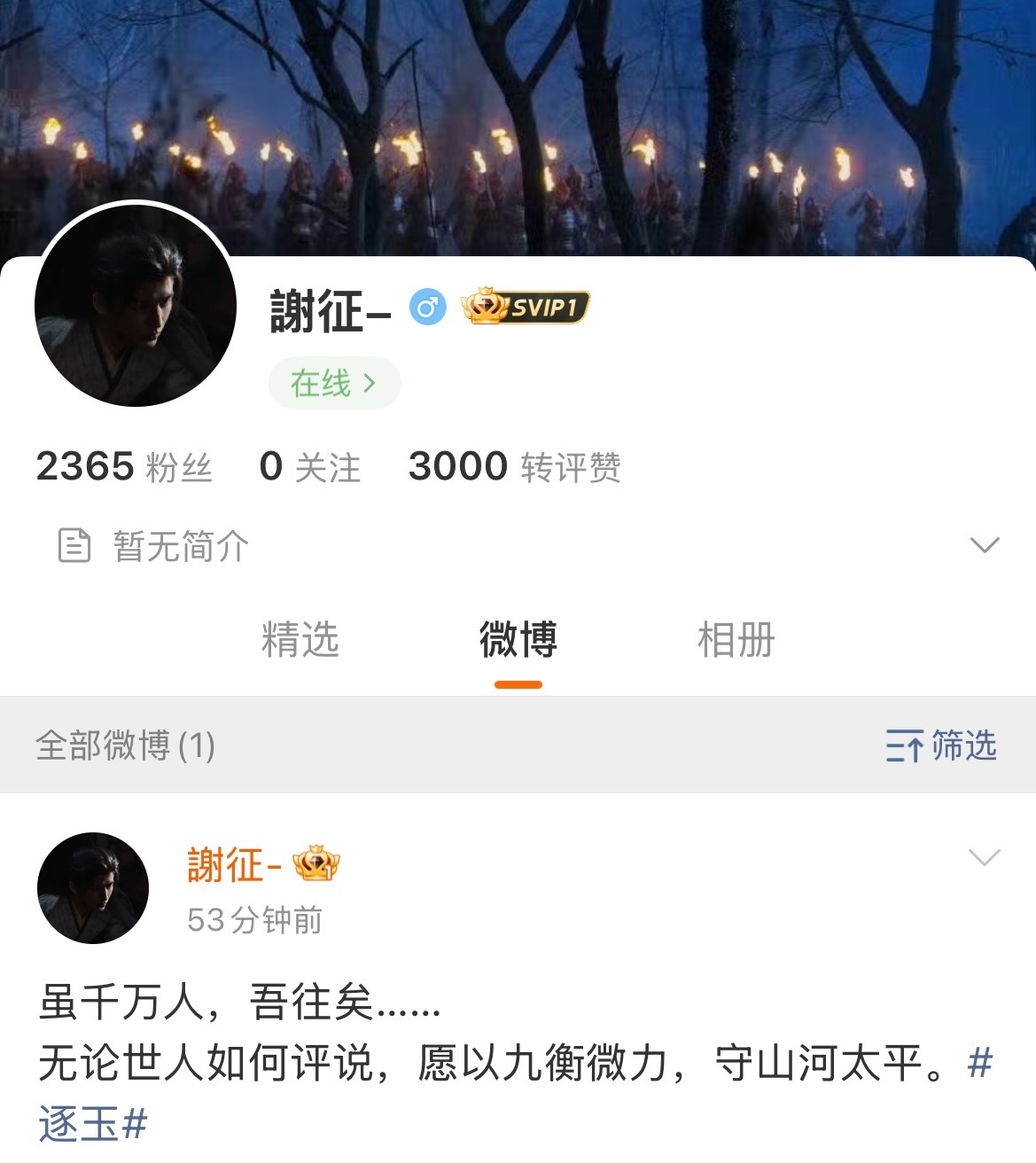Click the sort lines icon before 筛选
Viewport: 1036px width, 1163px height.
904,746
